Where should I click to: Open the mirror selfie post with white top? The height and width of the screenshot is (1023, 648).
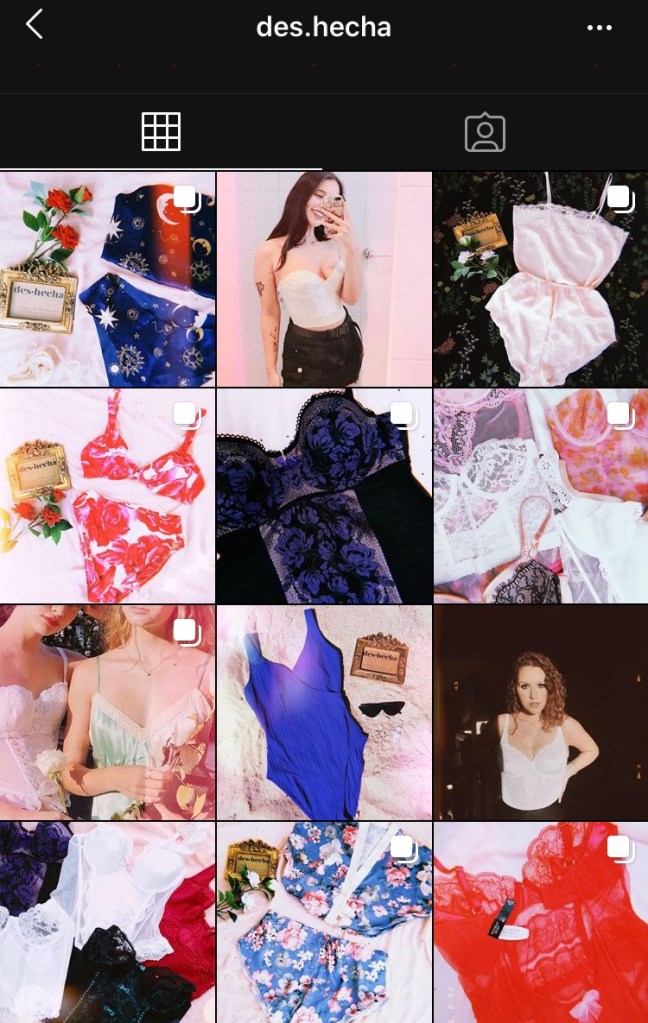pyautogui.click(x=324, y=279)
